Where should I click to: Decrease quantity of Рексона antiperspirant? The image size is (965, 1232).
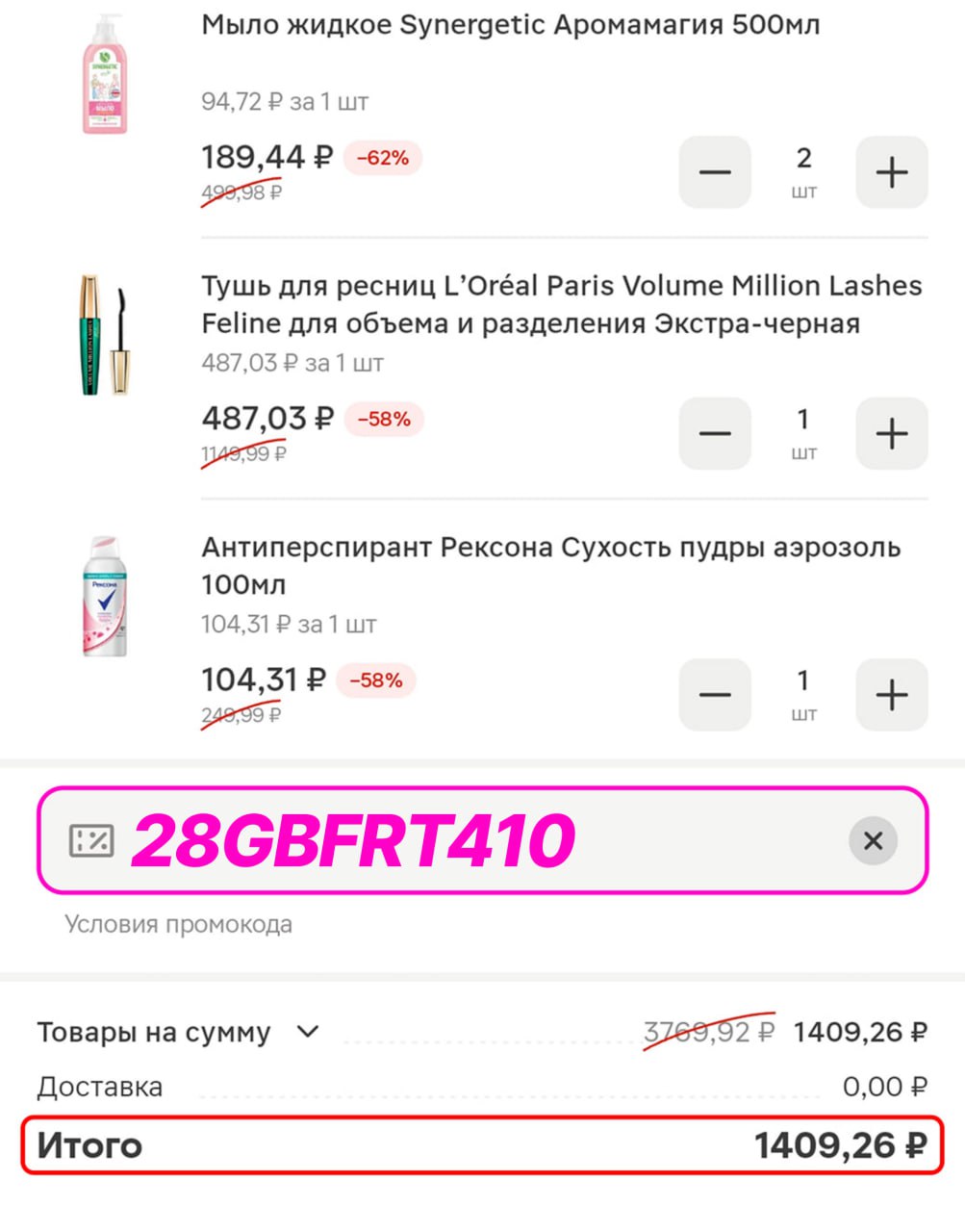(x=714, y=694)
